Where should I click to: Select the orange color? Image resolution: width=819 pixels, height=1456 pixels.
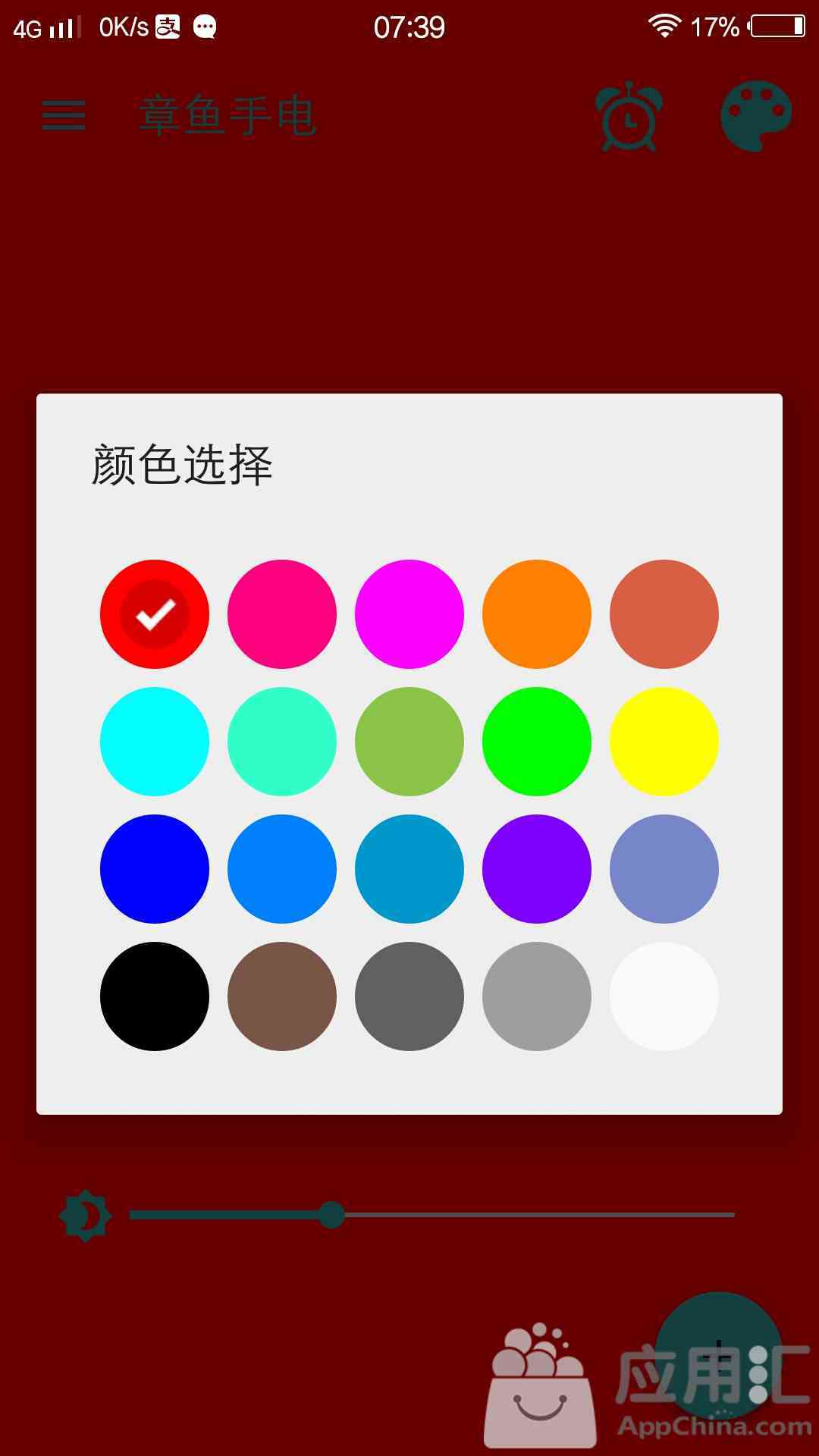click(x=537, y=614)
